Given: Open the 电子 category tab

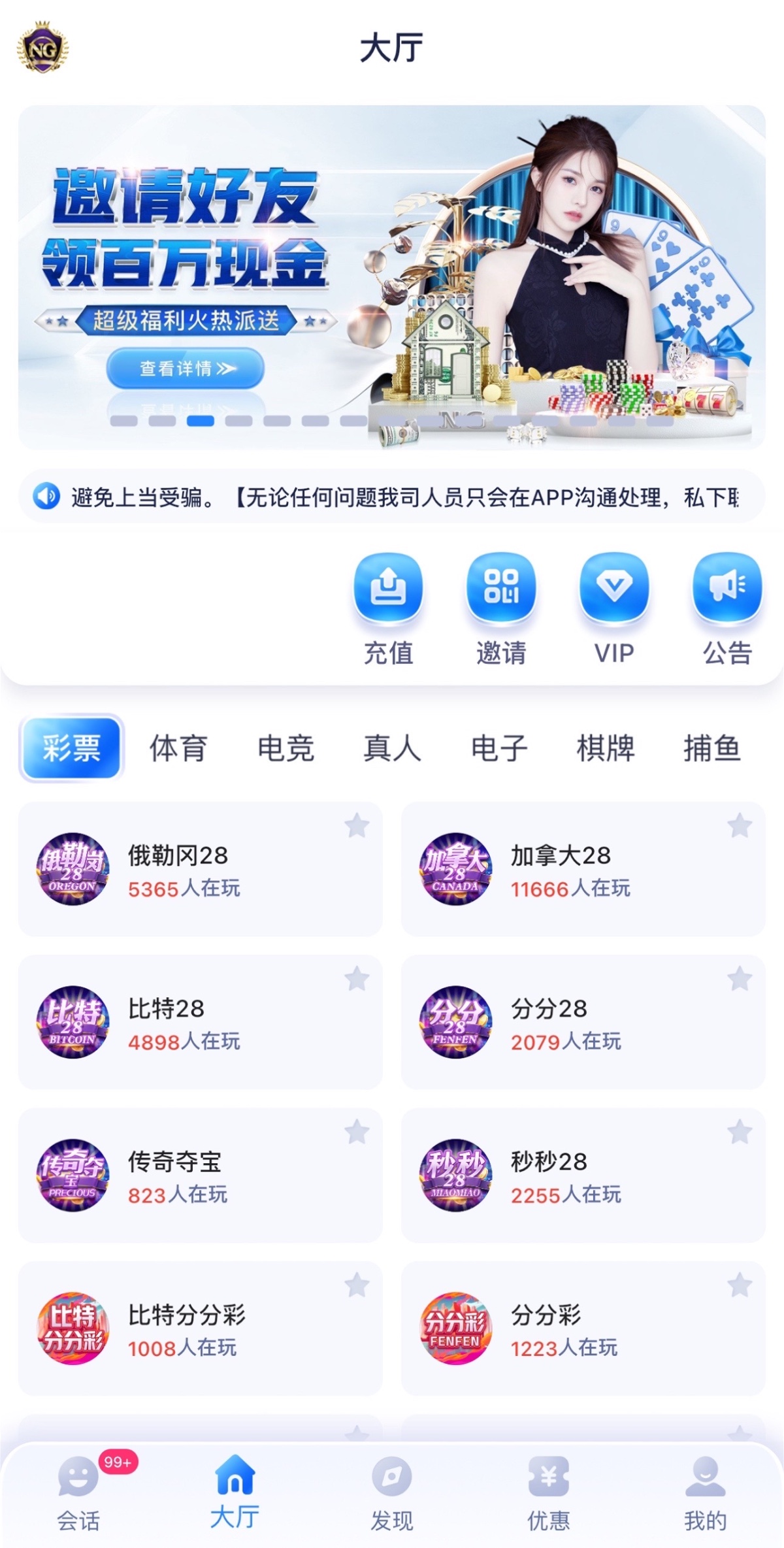Looking at the screenshot, I should pos(499,748).
